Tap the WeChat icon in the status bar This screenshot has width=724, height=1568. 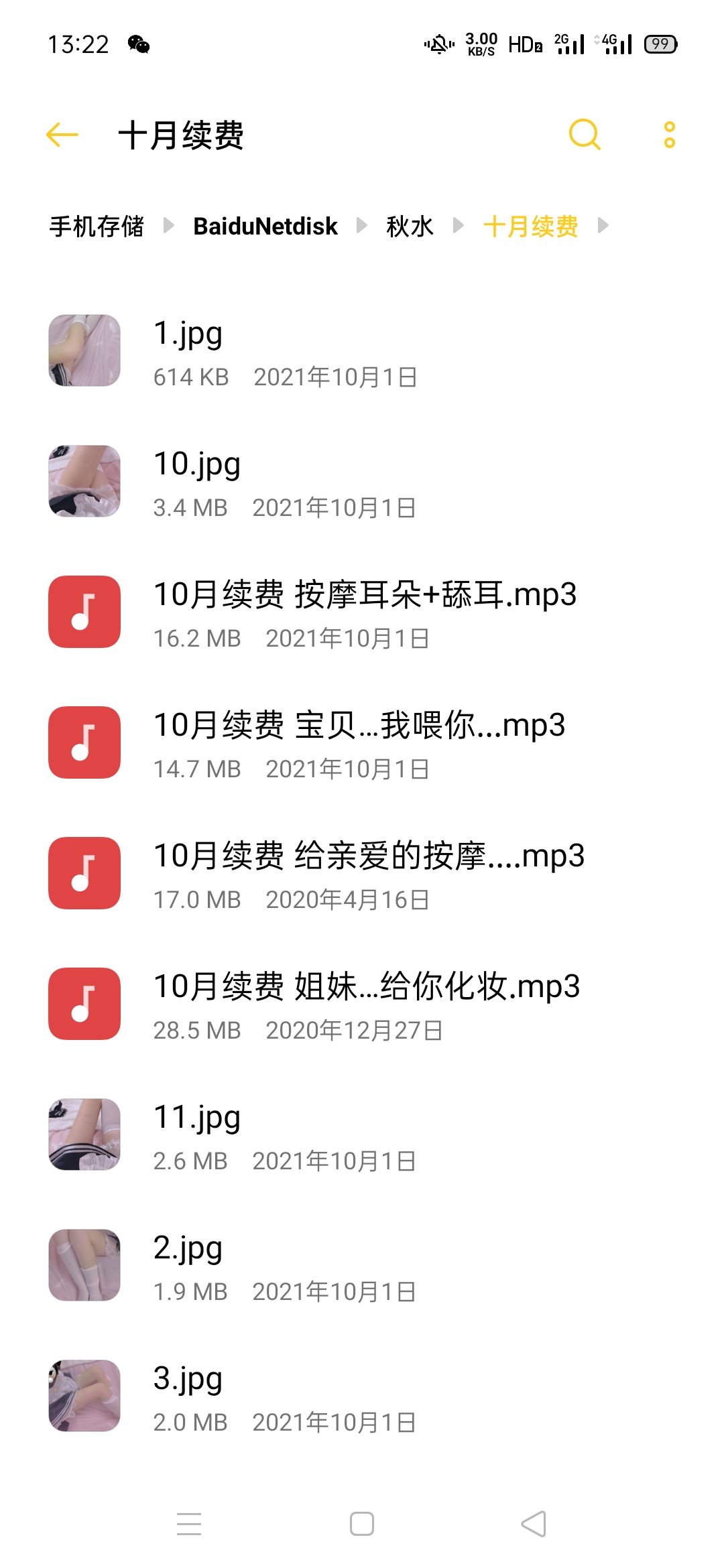coord(139,43)
